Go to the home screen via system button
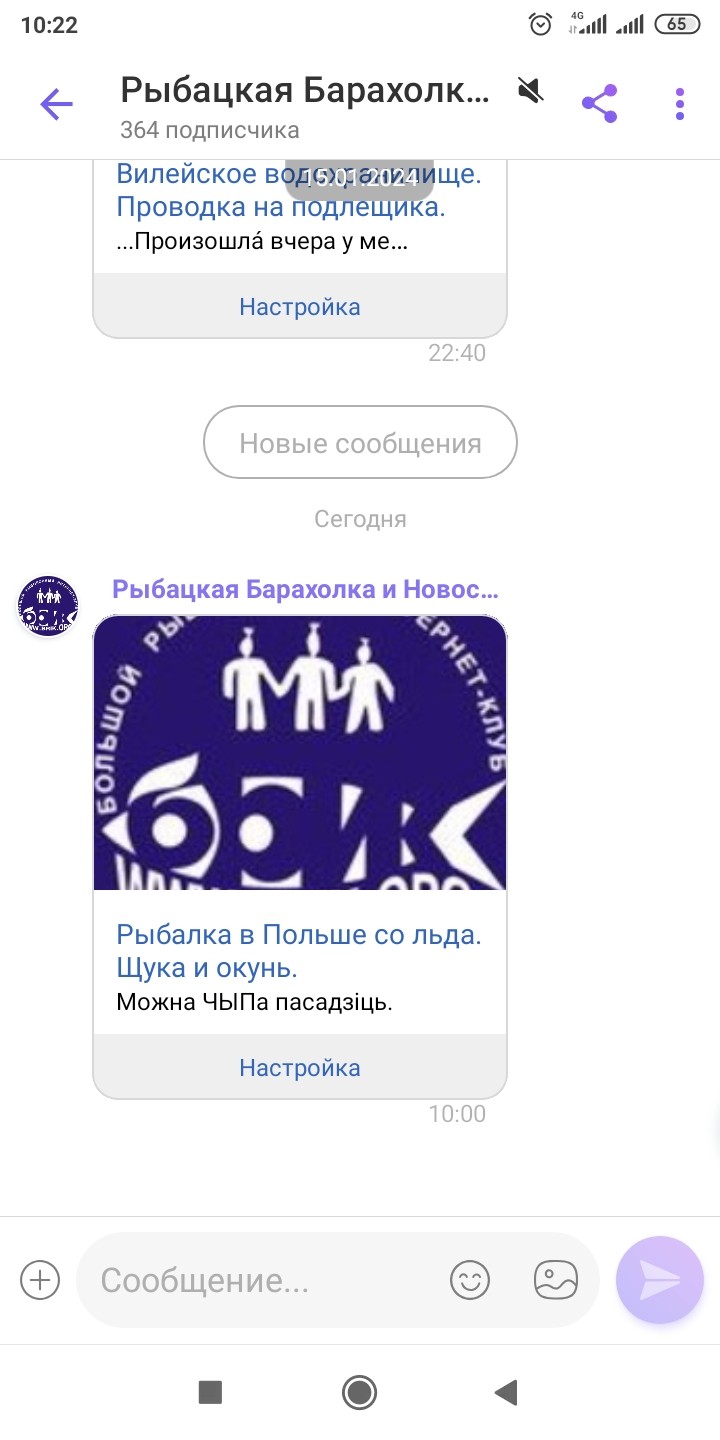Screen dimensions: 720x1440 (x=359, y=1392)
